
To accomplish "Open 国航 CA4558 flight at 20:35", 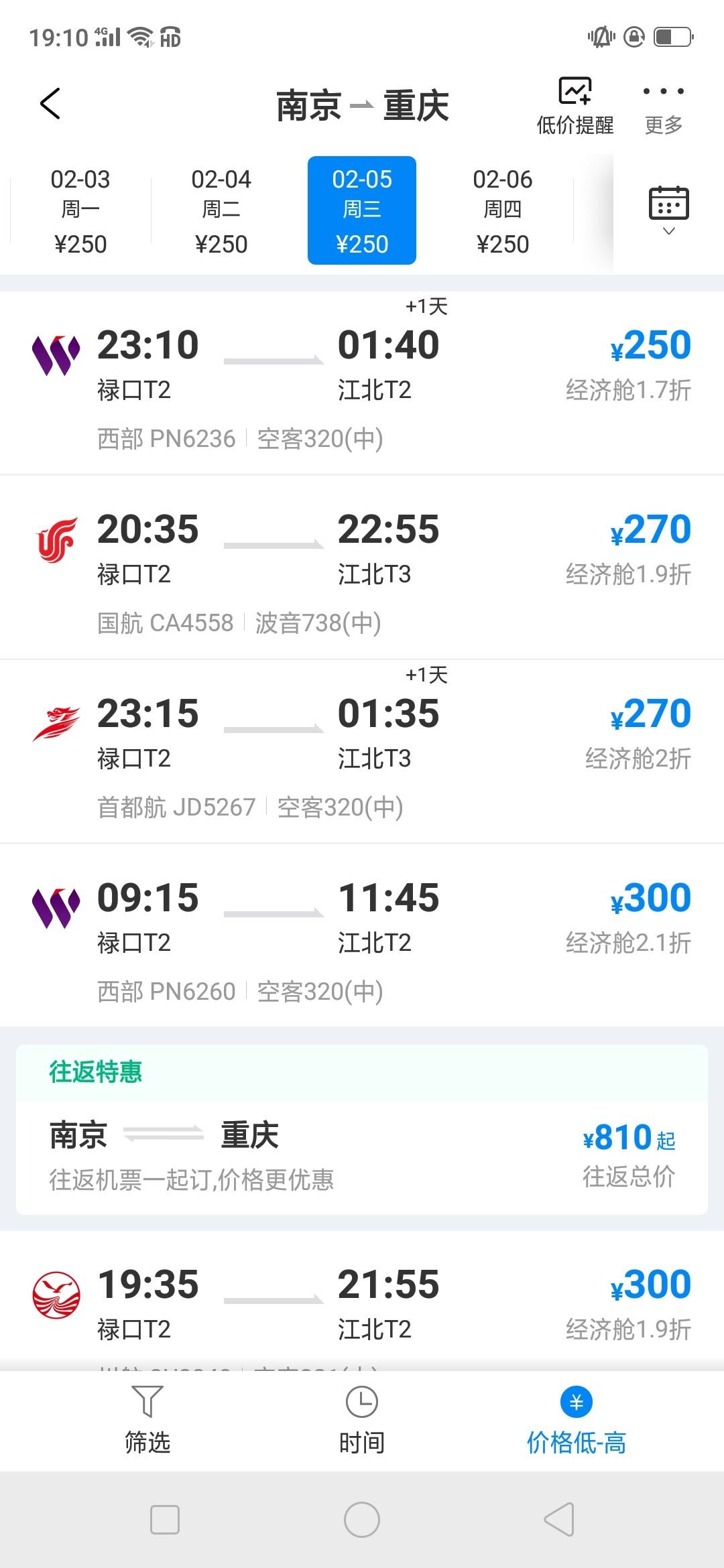I will coord(362,568).
